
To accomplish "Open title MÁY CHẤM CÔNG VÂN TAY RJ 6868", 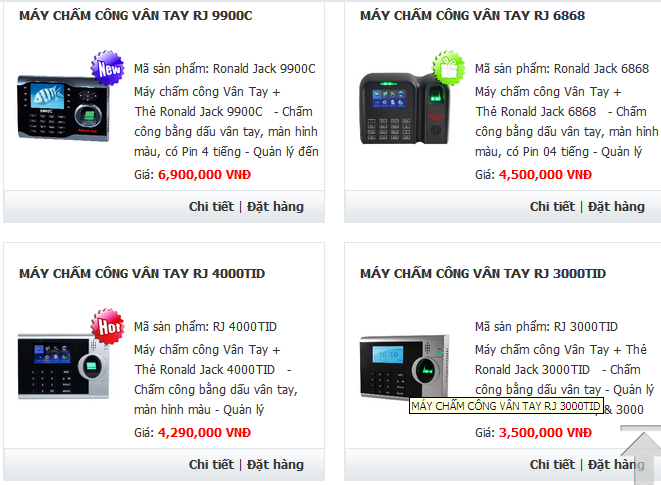I will point(472,16).
